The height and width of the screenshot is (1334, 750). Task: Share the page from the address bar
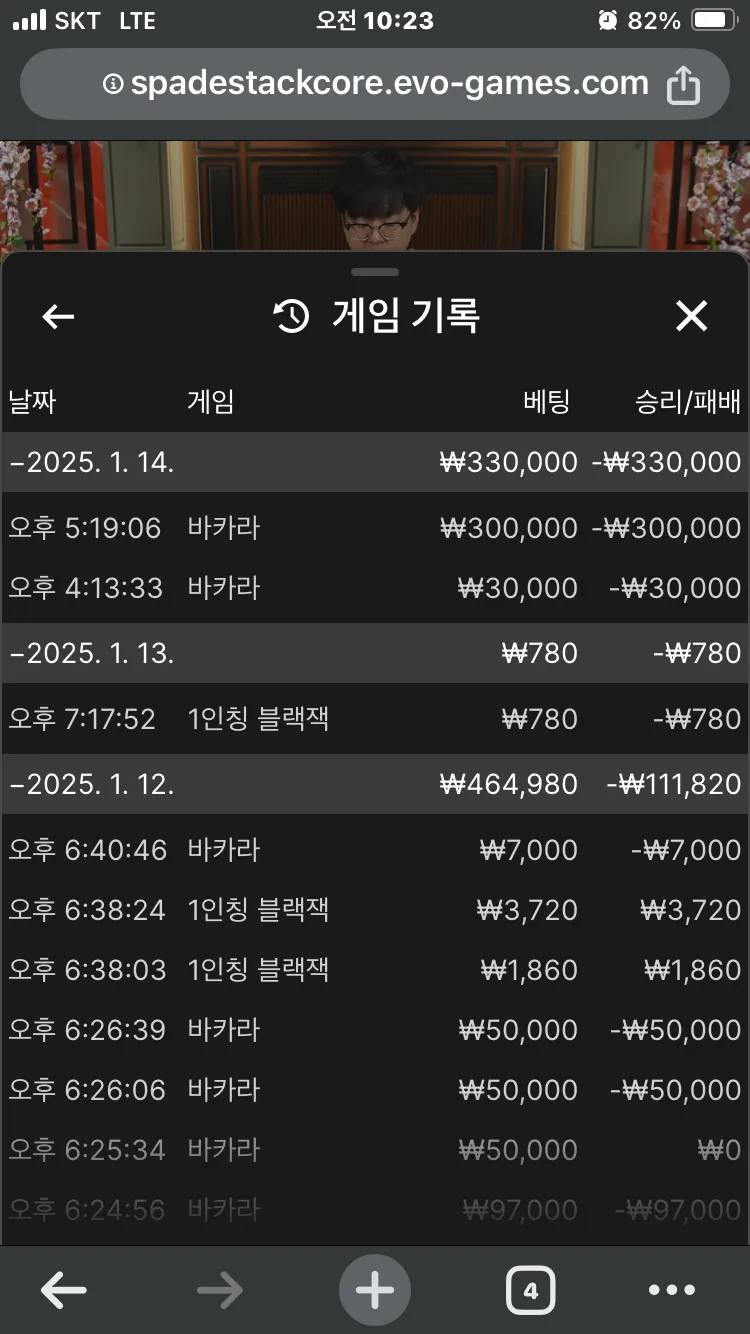pyautogui.click(x=683, y=85)
